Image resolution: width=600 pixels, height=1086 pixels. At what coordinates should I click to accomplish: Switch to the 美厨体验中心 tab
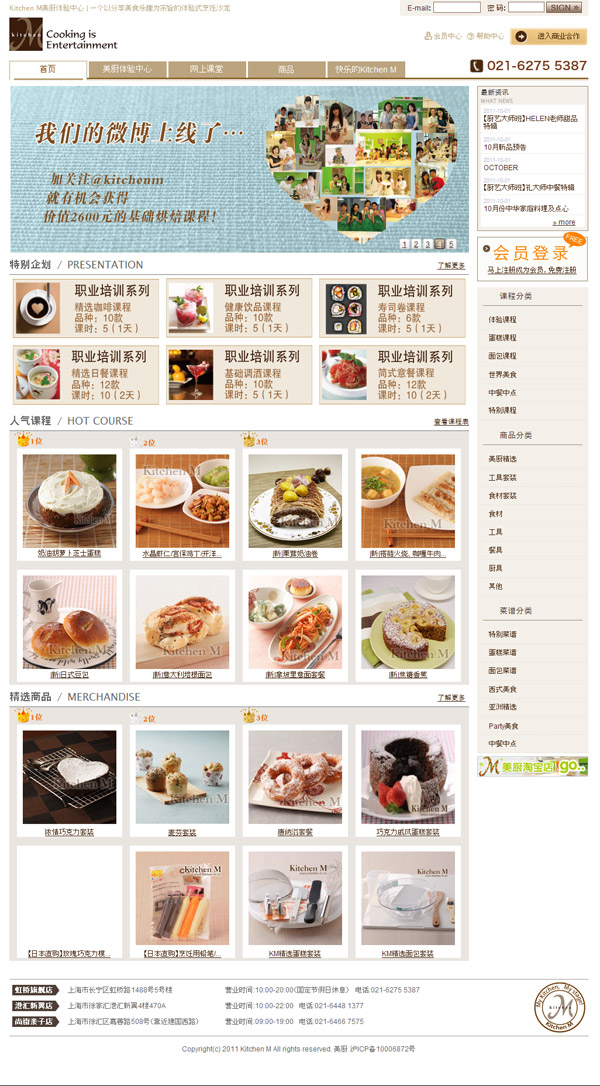point(127,70)
